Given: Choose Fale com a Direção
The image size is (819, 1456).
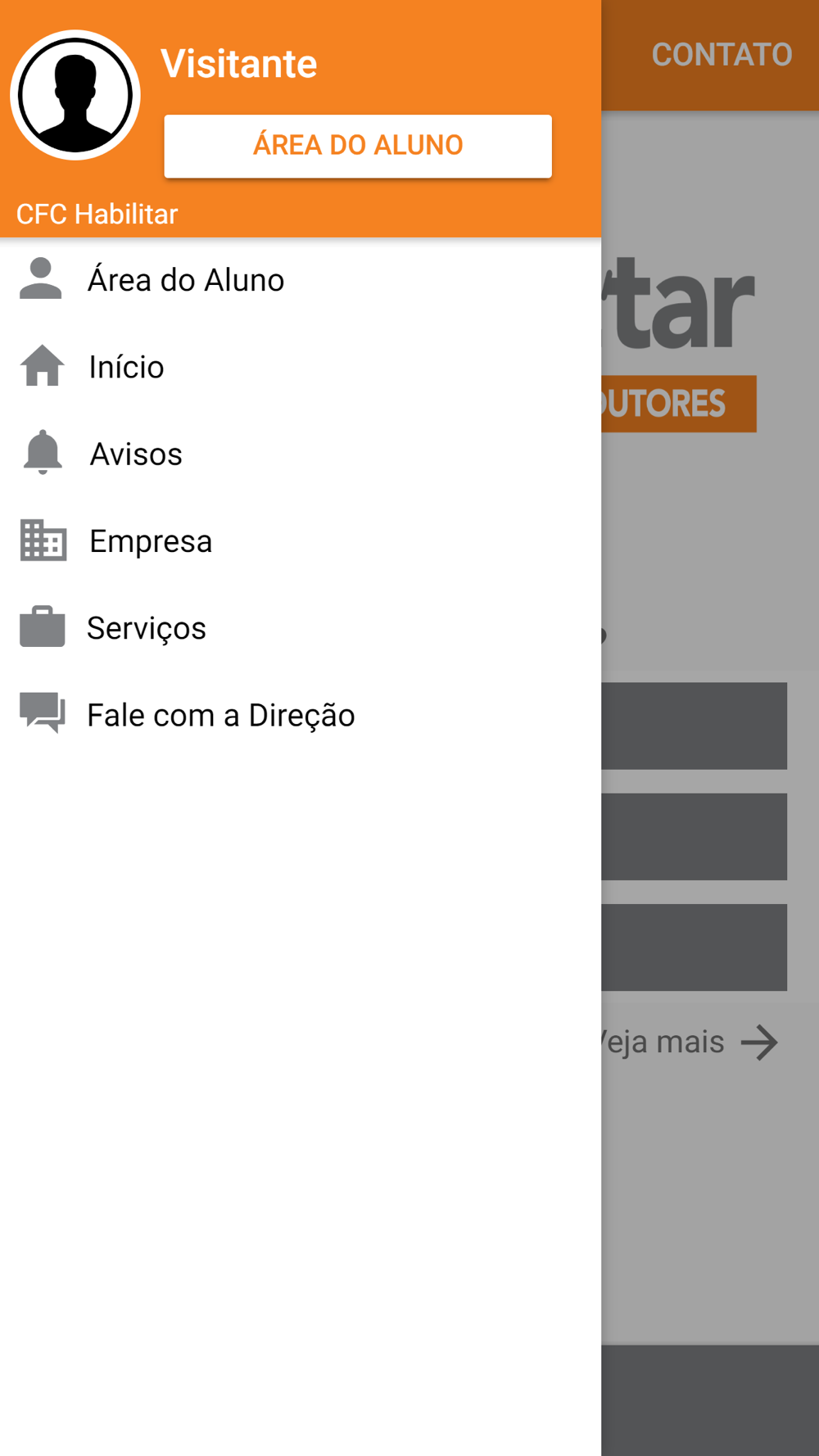Looking at the screenshot, I should pyautogui.click(x=220, y=715).
